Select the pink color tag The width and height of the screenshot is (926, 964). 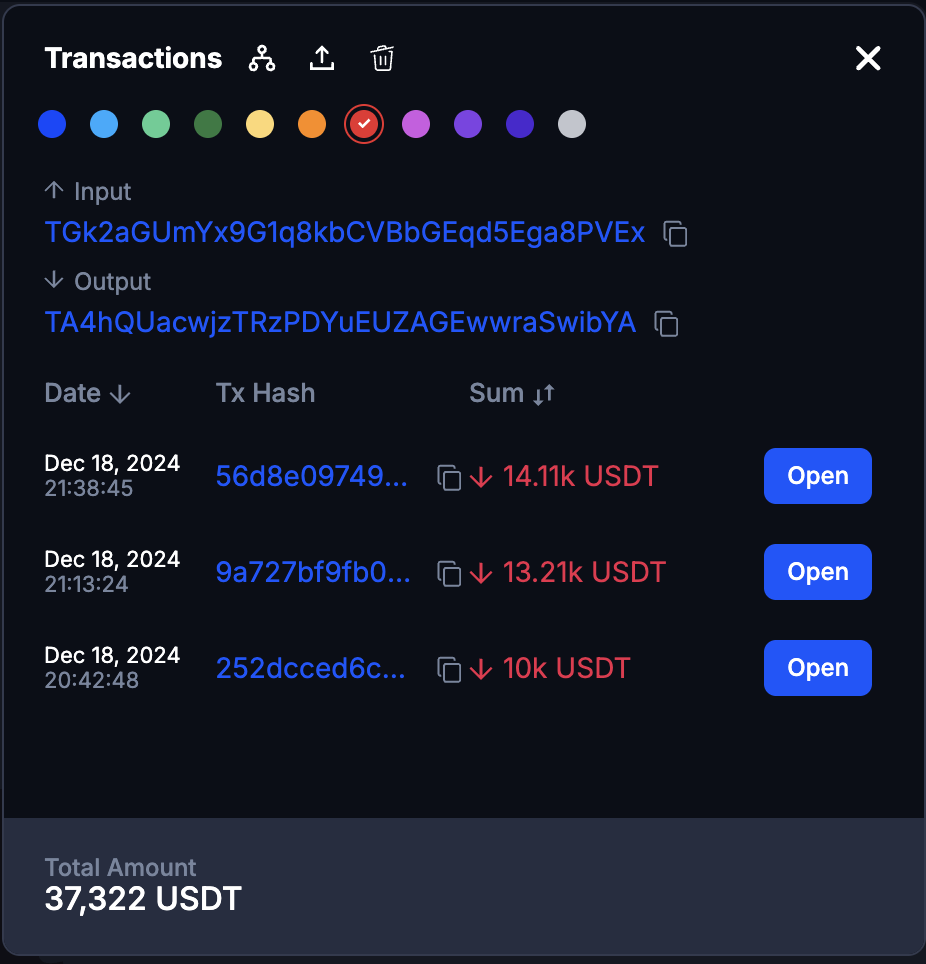(x=416, y=124)
